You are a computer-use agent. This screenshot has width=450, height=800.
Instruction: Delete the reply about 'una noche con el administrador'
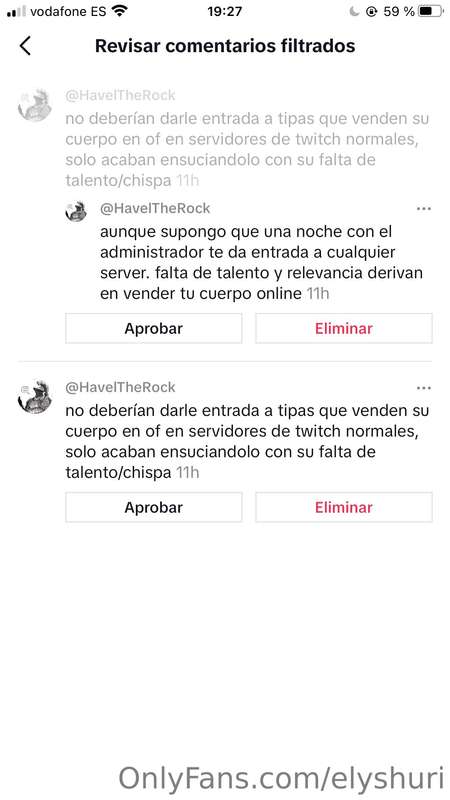pos(344,328)
